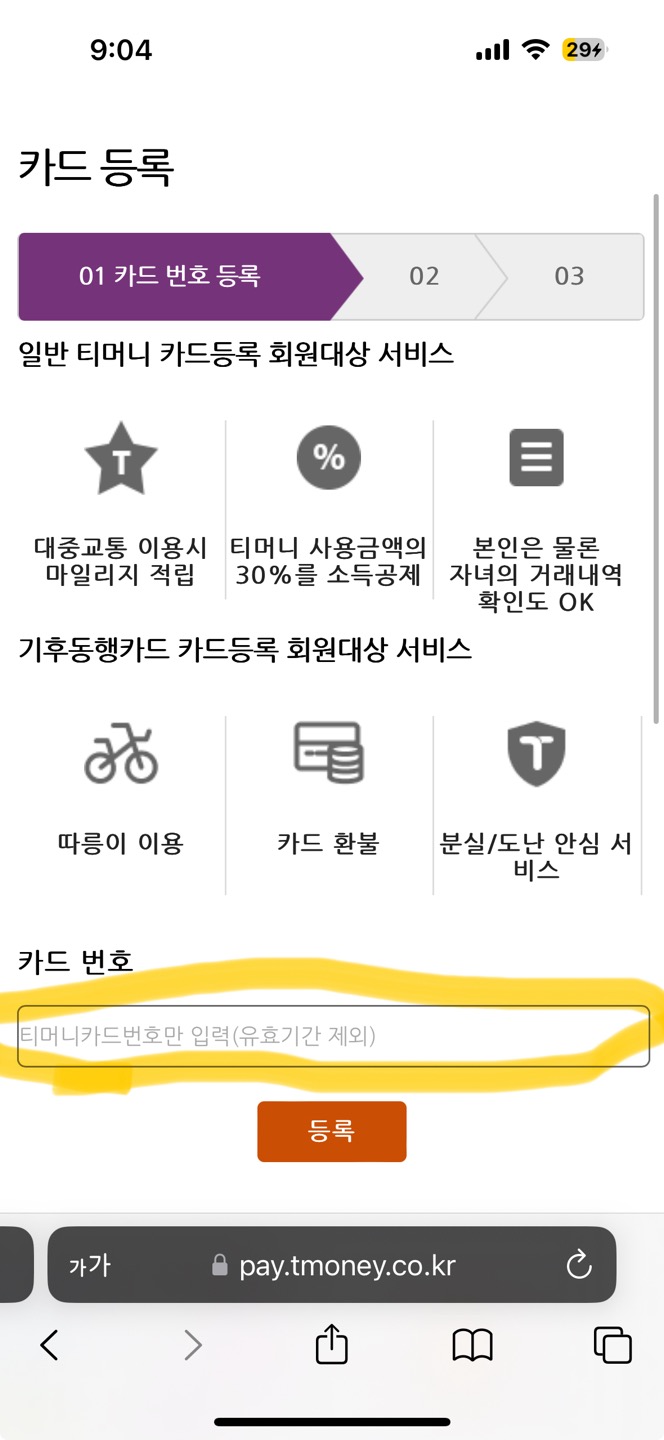Reload the pay.tmoney.co.kr page

(579, 1266)
